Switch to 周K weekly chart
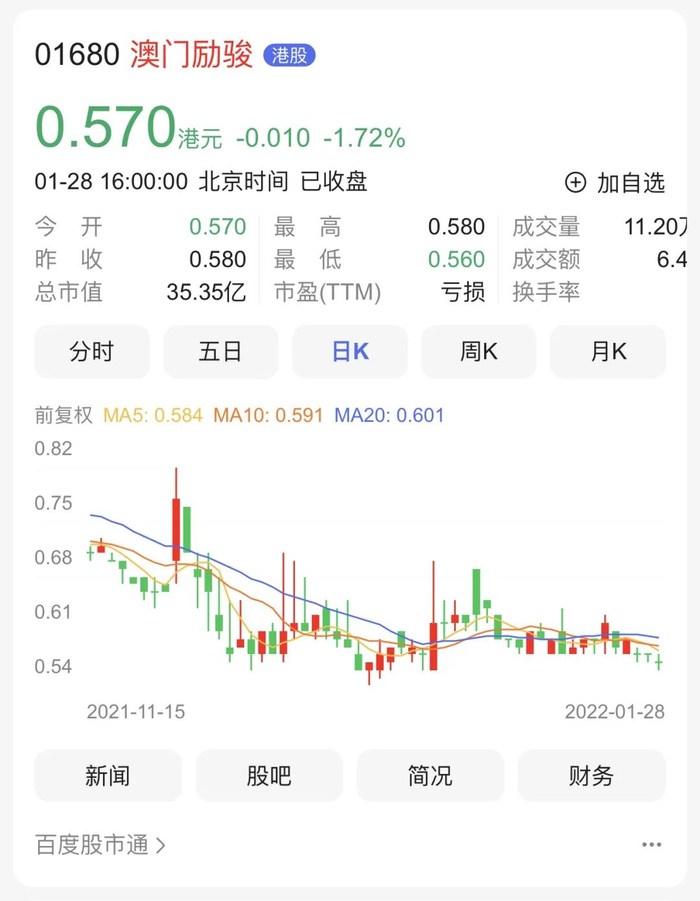 [479, 352]
